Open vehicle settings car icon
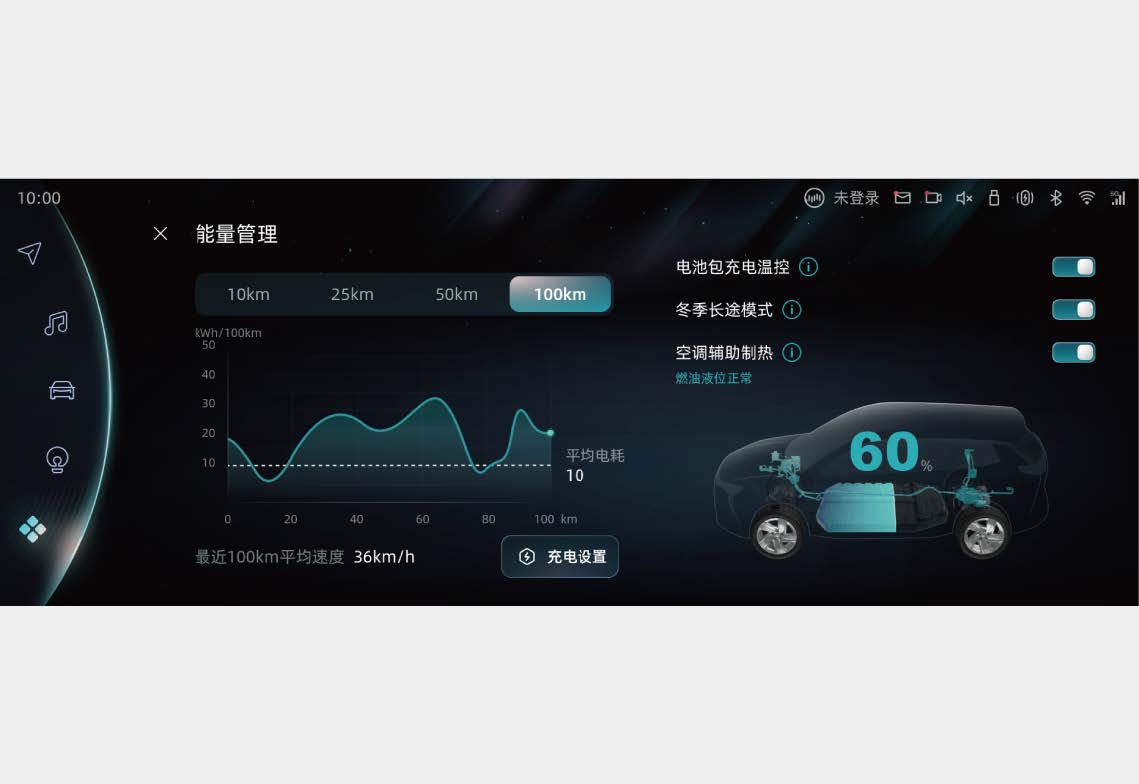 pyautogui.click(x=62, y=390)
